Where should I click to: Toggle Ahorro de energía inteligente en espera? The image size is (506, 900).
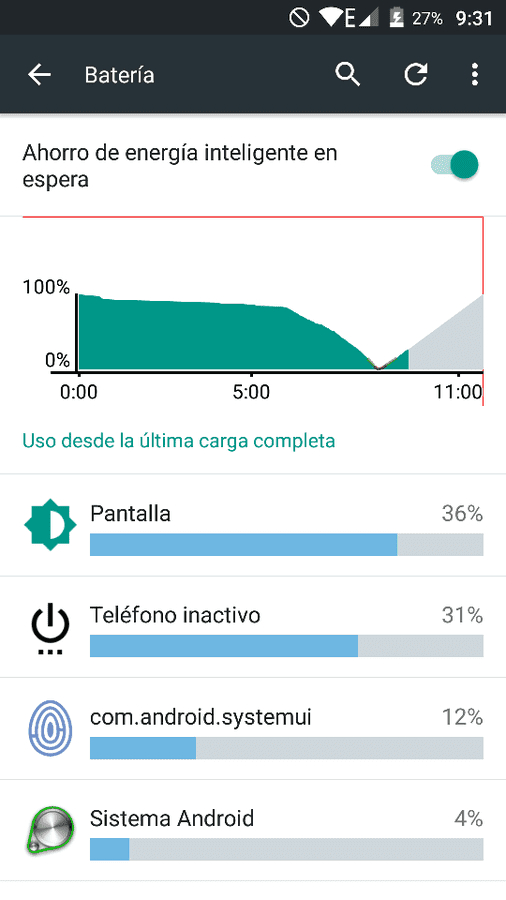tap(455, 165)
